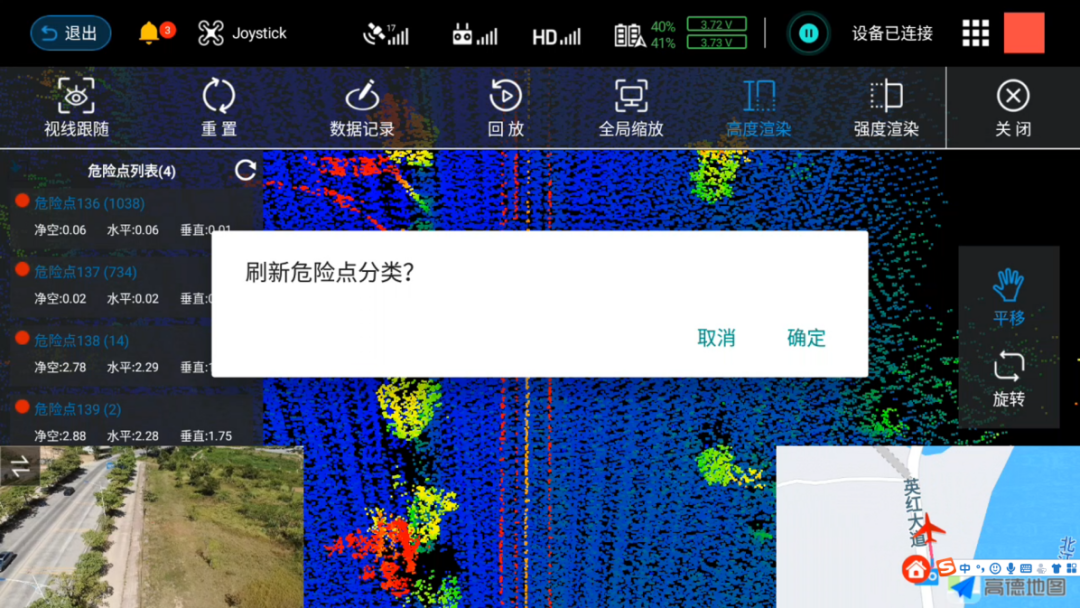Open the notifications bell

click(149, 33)
